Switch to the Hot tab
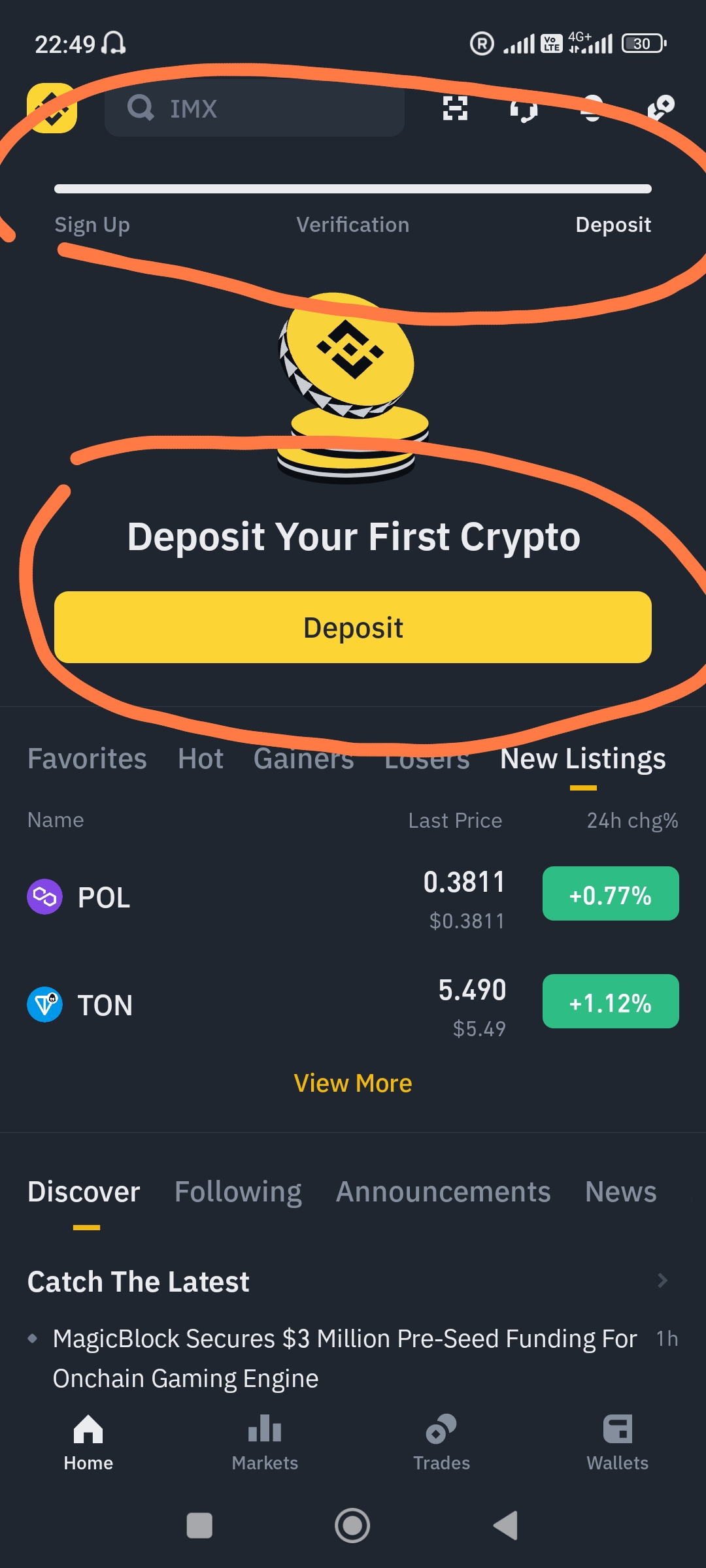 [201, 759]
